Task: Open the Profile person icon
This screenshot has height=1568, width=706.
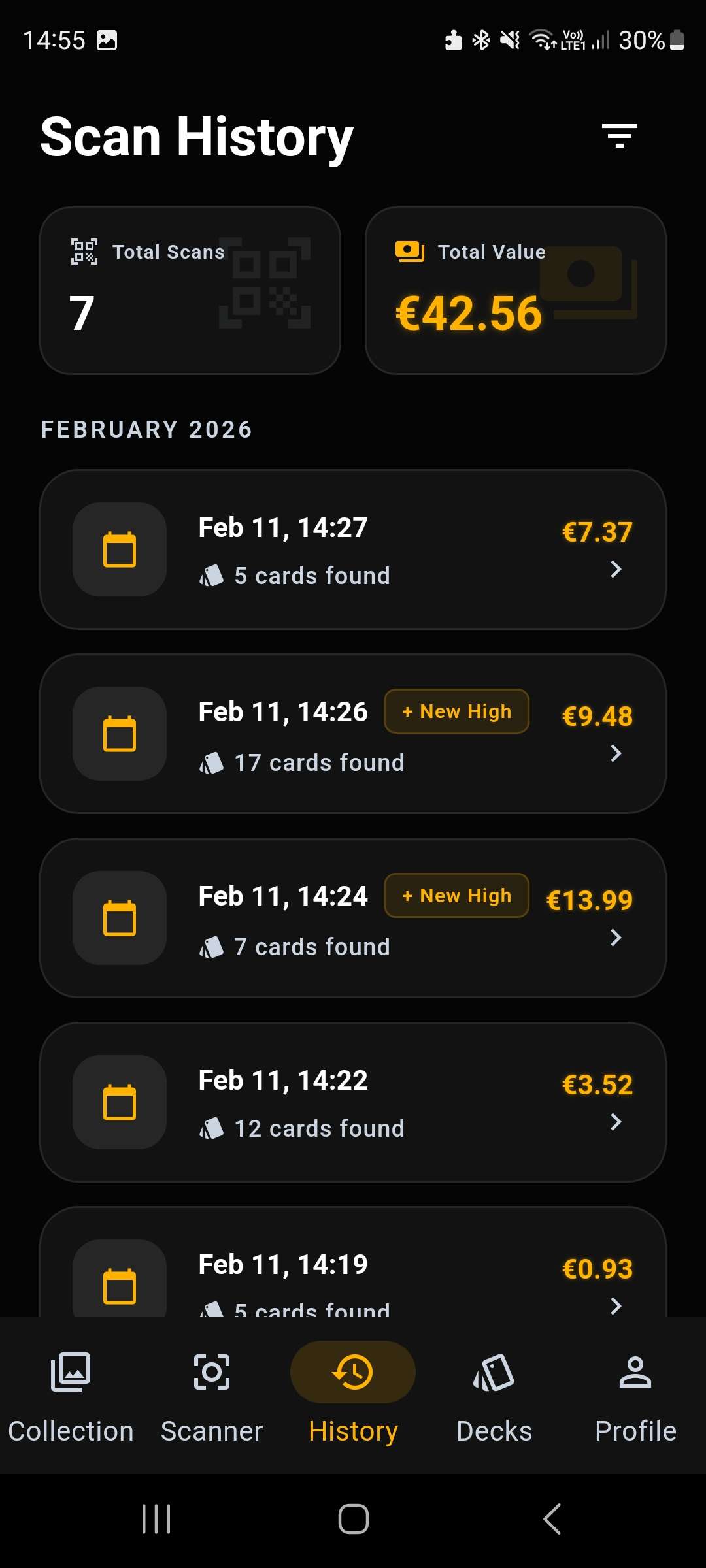Action: [633, 1373]
